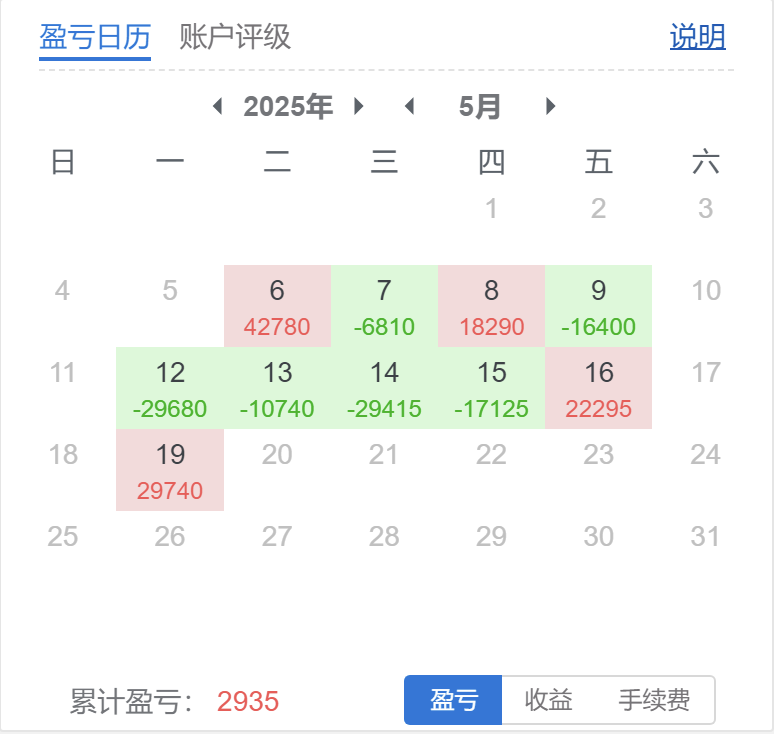Go to previous month before 5月
Image resolution: width=774 pixels, height=734 pixels.
click(409, 107)
